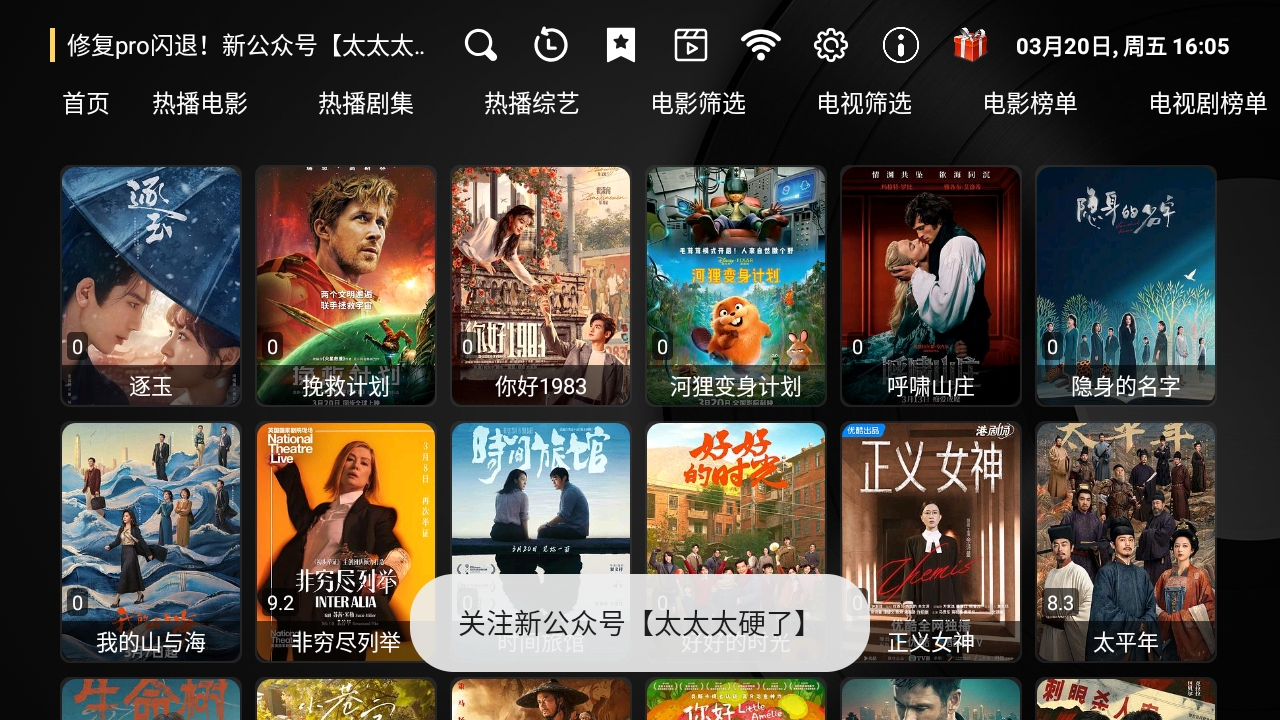The height and width of the screenshot is (720, 1280).
Task: Open 河狸变身计划 movie card
Action: click(736, 285)
